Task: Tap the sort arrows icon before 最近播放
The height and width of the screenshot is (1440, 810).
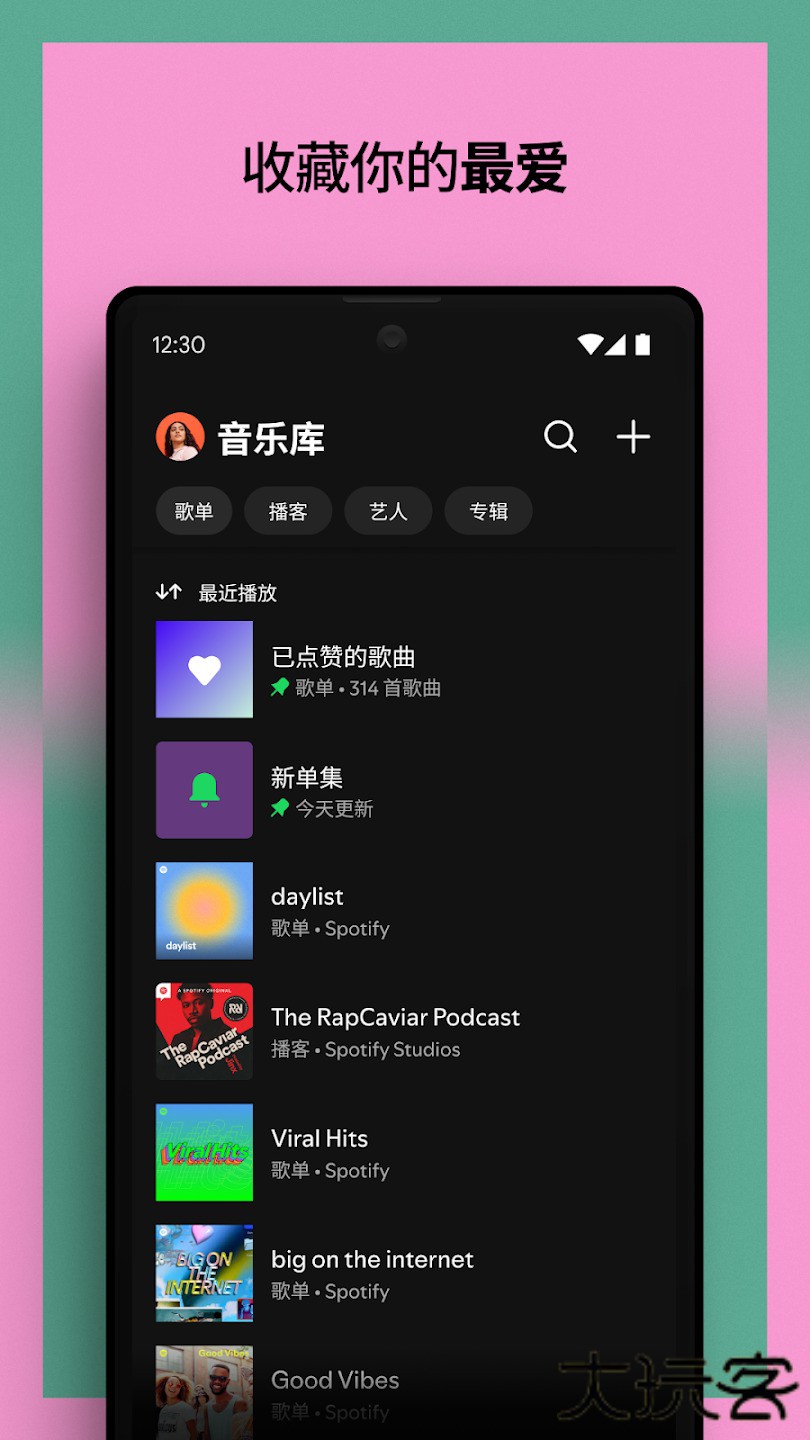Action: coord(168,592)
